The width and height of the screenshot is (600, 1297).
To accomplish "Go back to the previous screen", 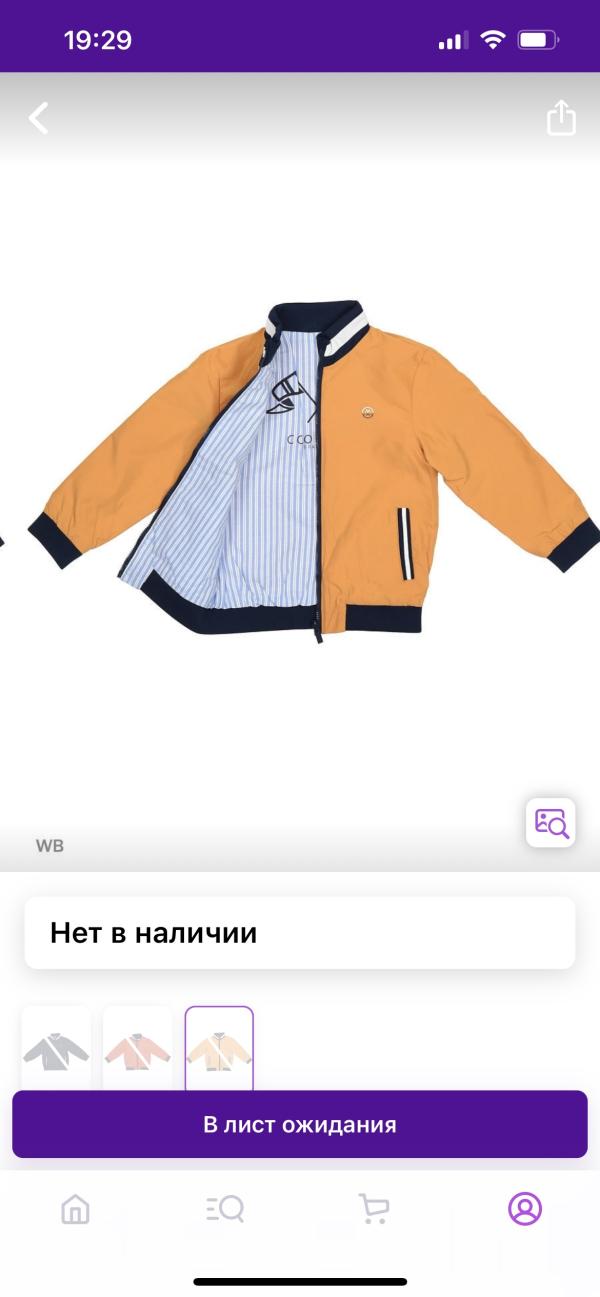I will tap(38, 118).
